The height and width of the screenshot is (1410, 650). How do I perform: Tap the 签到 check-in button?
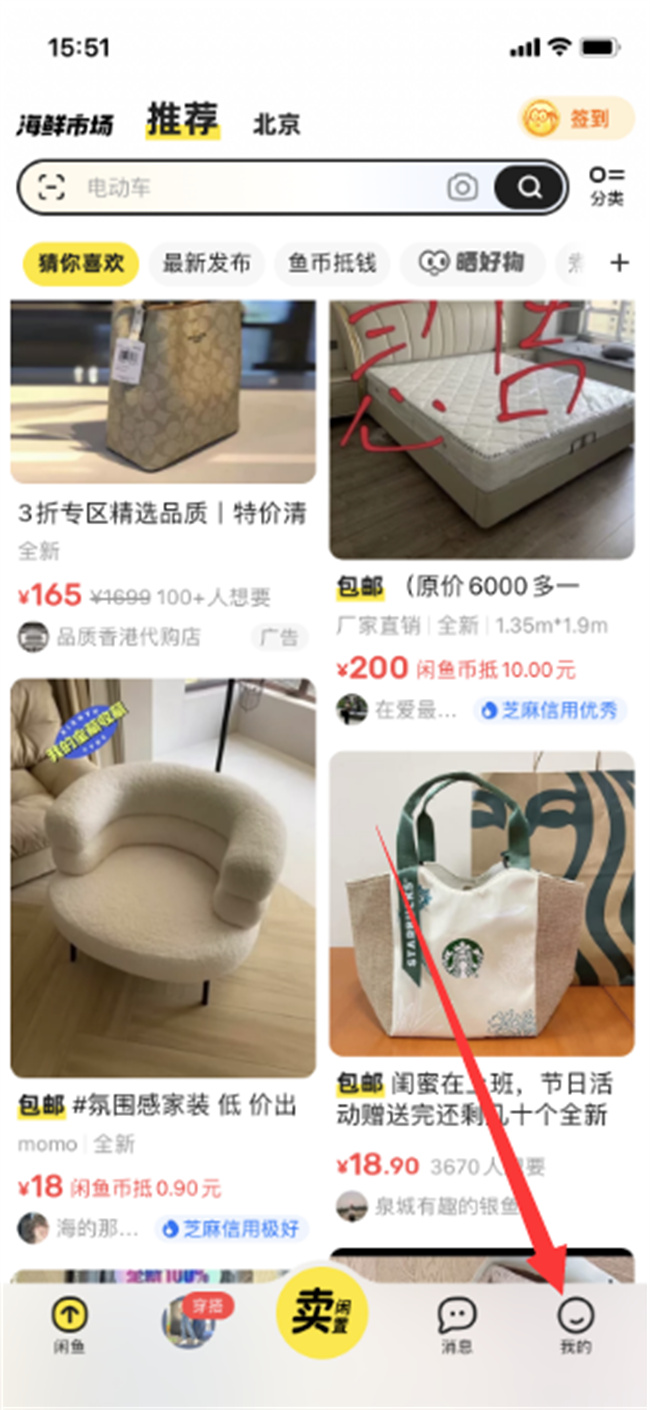tap(576, 119)
